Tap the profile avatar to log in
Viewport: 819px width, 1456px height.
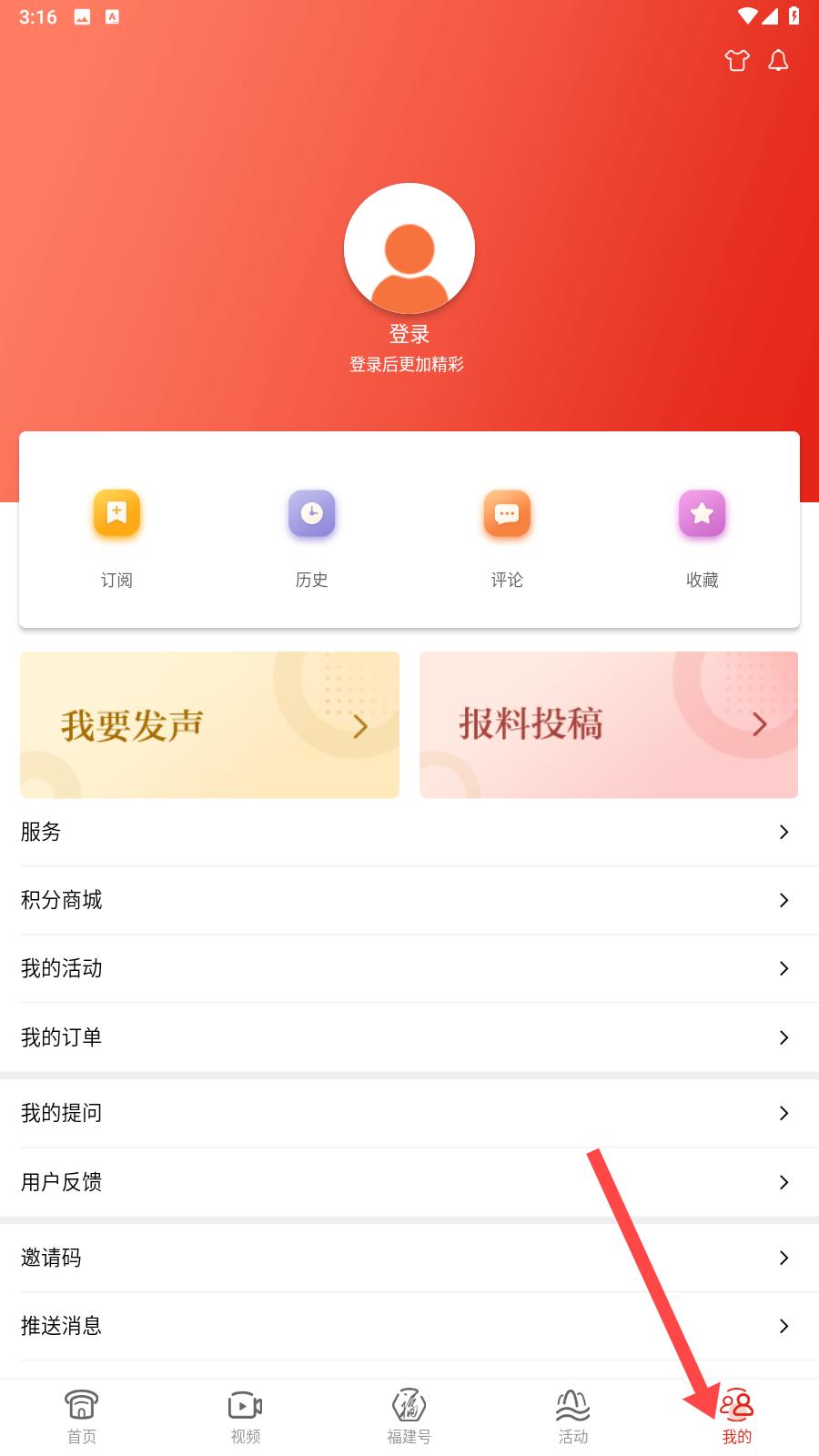point(409,248)
